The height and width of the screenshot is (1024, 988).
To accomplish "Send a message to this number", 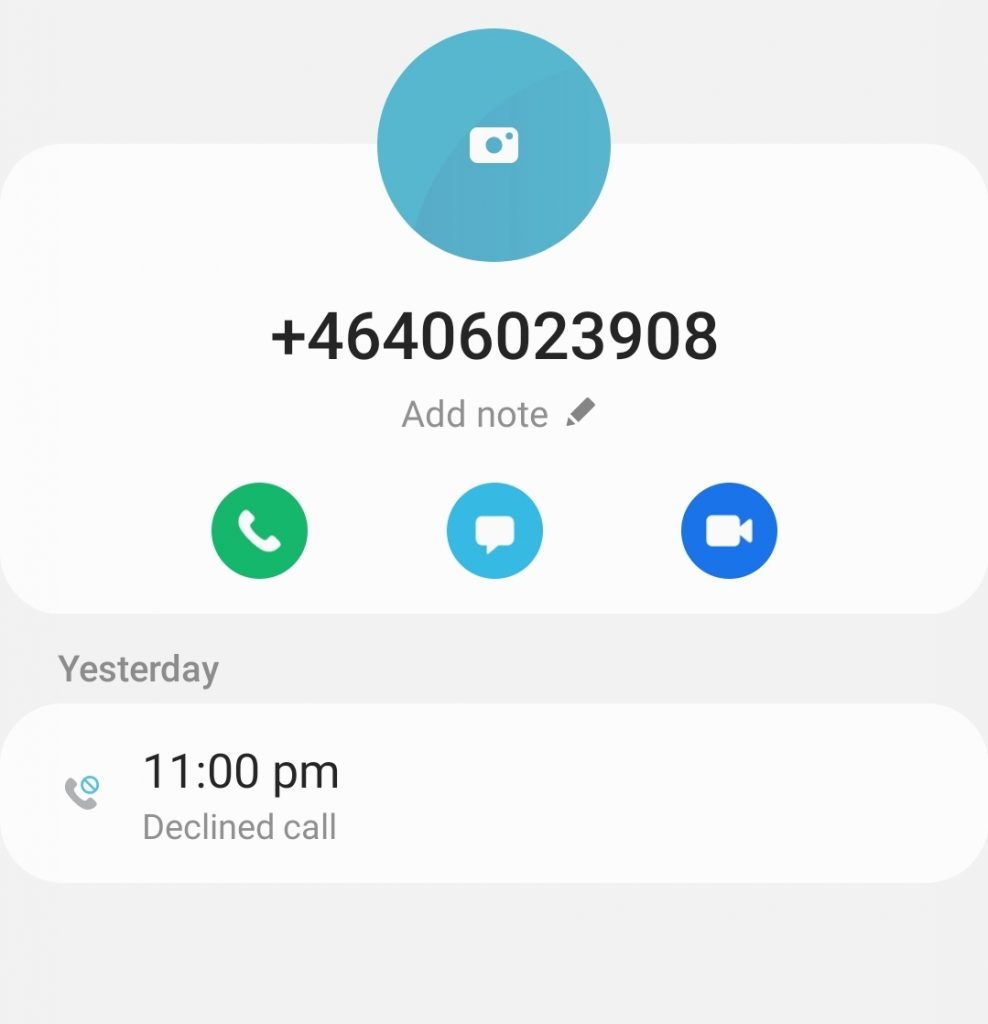I will 494,531.
